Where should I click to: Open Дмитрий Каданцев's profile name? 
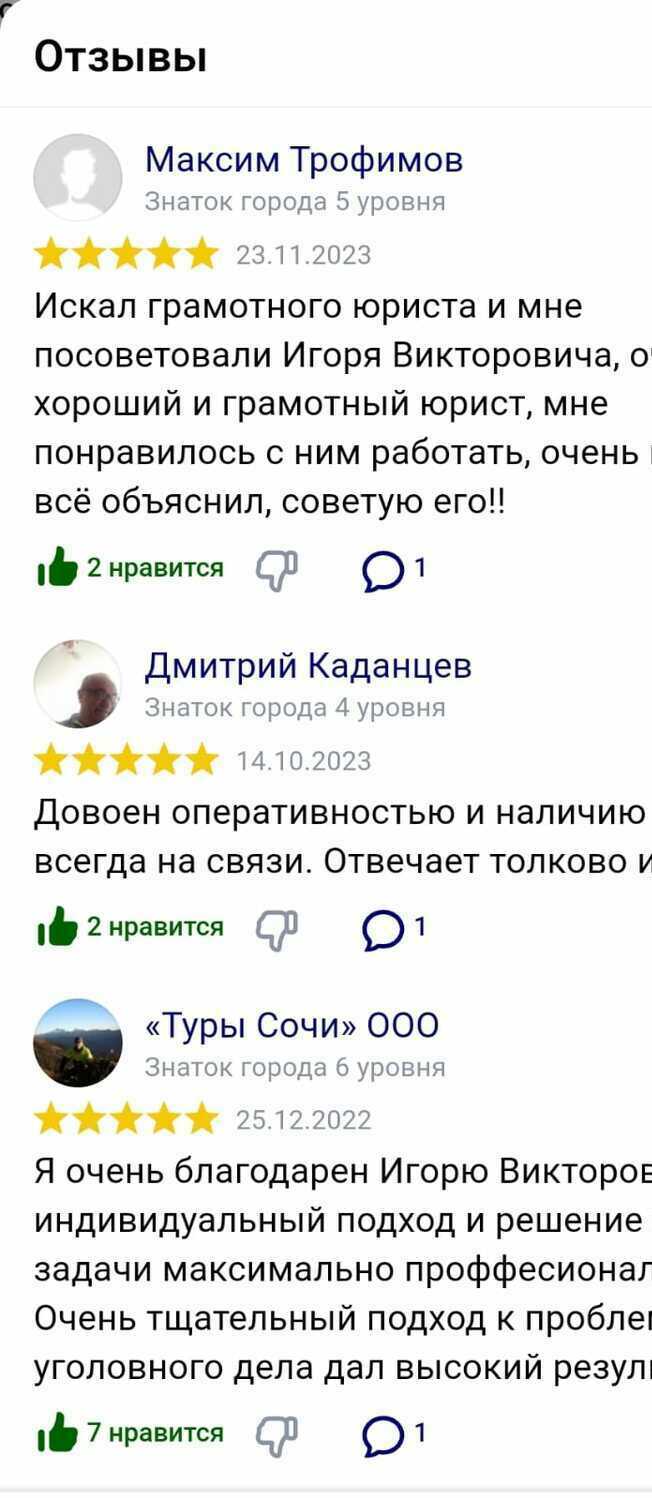(x=308, y=665)
